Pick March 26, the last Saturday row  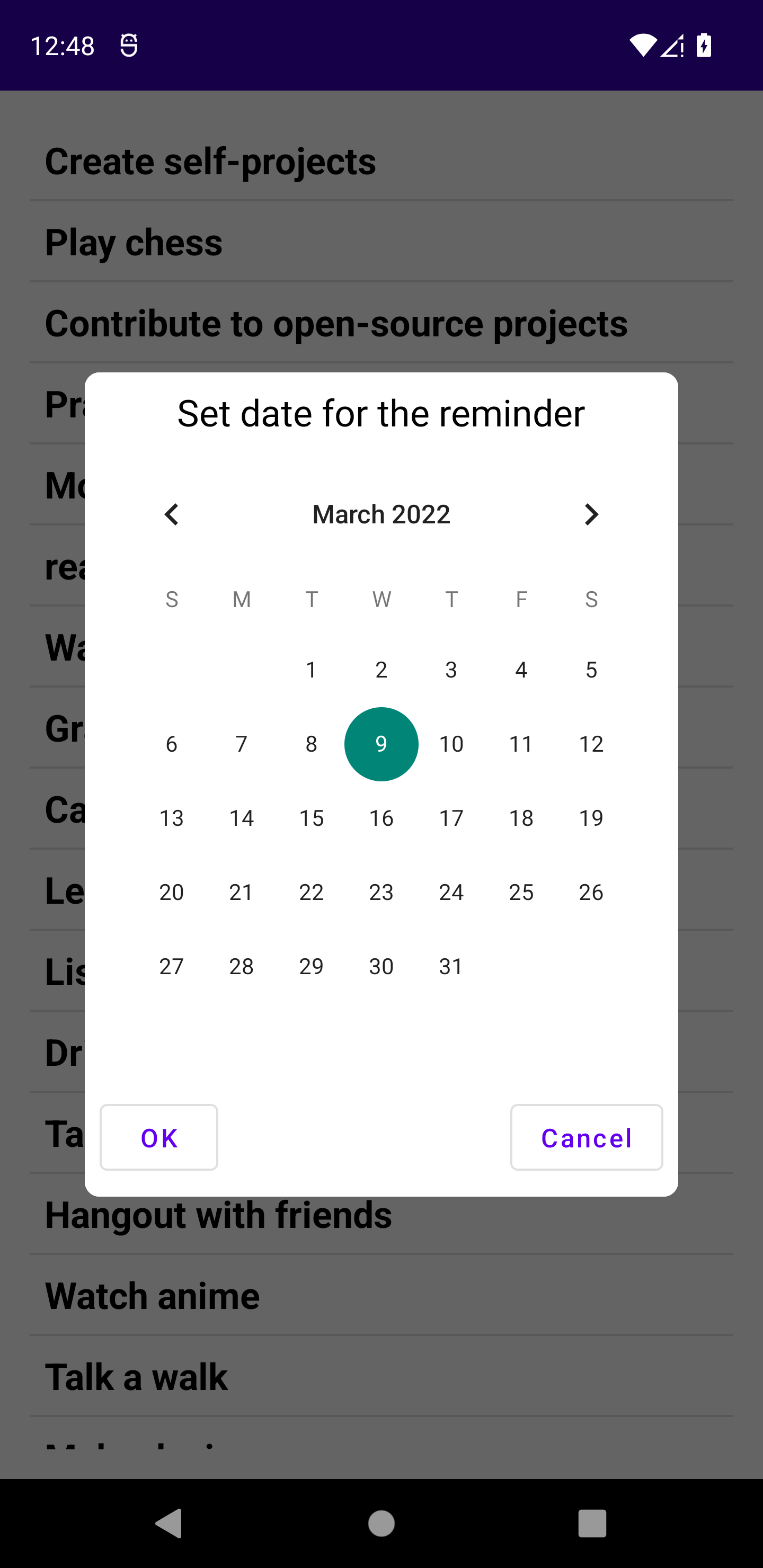pyautogui.click(x=590, y=892)
